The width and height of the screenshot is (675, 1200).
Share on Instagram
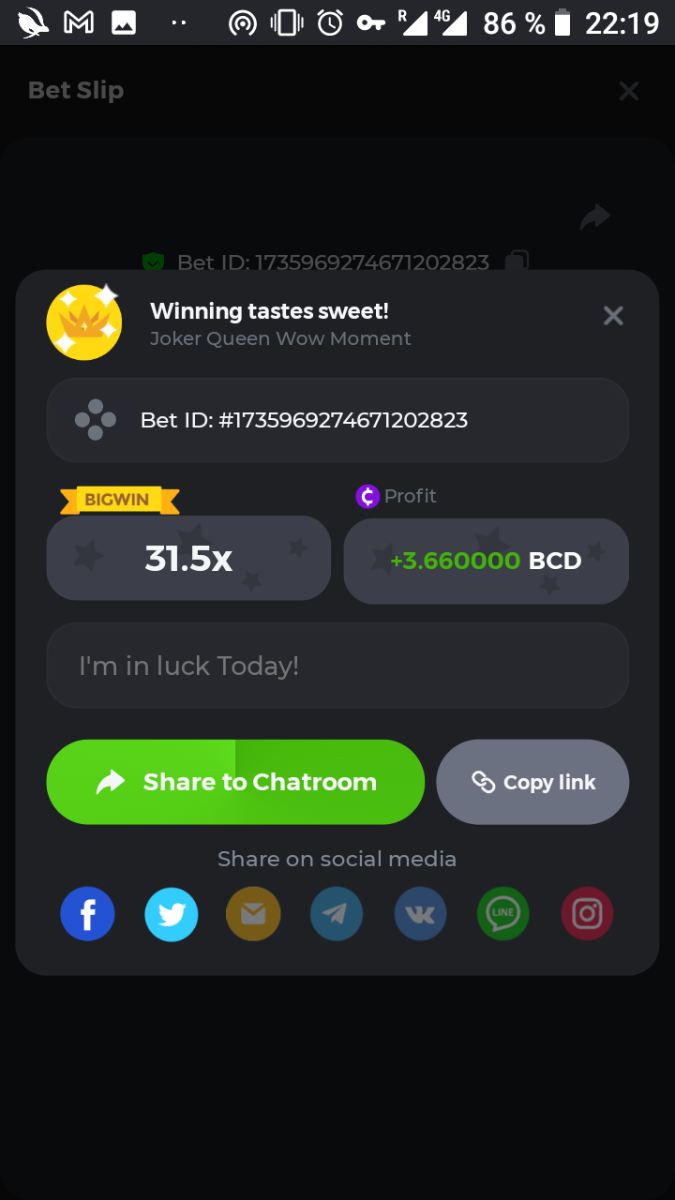coord(586,914)
